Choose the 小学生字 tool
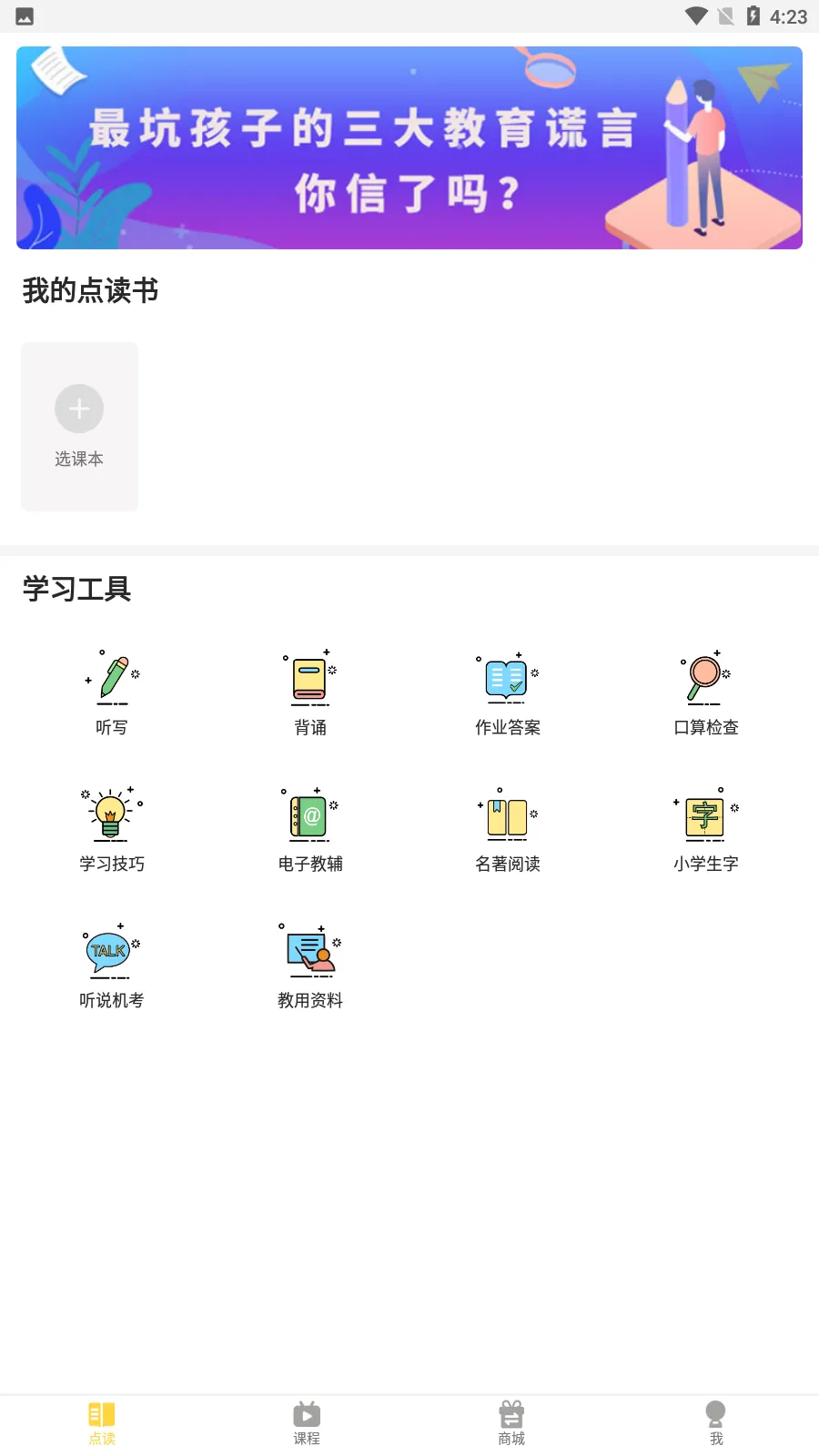The height and width of the screenshot is (1456, 819). pos(706,828)
